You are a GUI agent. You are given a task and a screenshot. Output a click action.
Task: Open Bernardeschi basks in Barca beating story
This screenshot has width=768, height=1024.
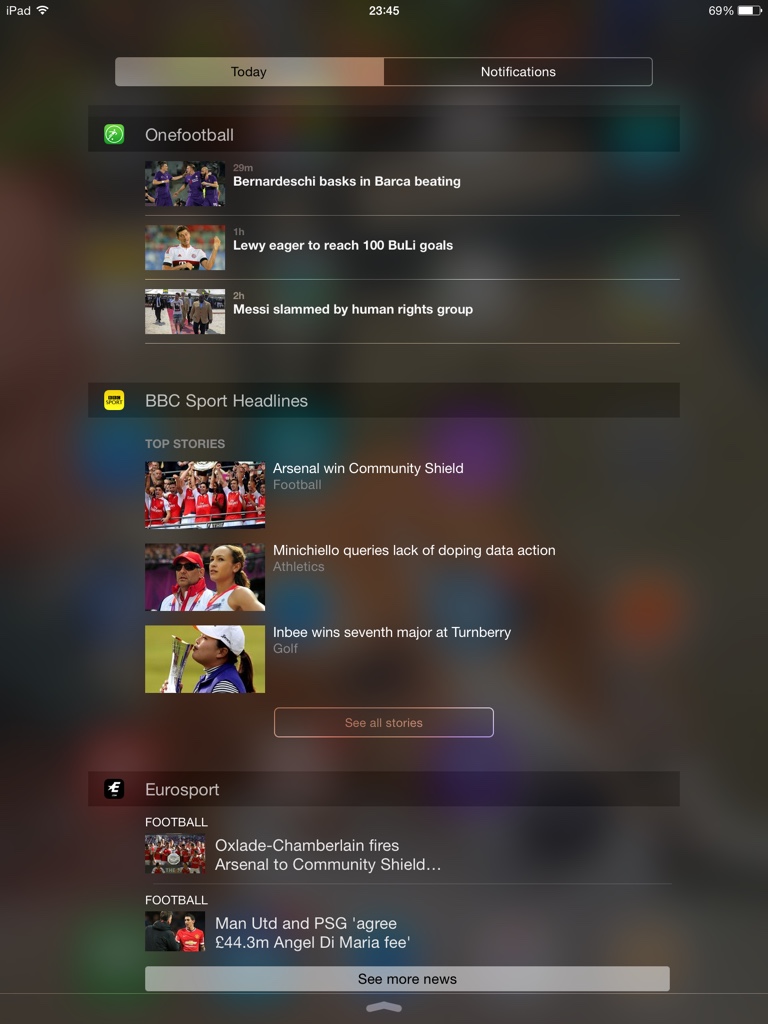coord(346,182)
